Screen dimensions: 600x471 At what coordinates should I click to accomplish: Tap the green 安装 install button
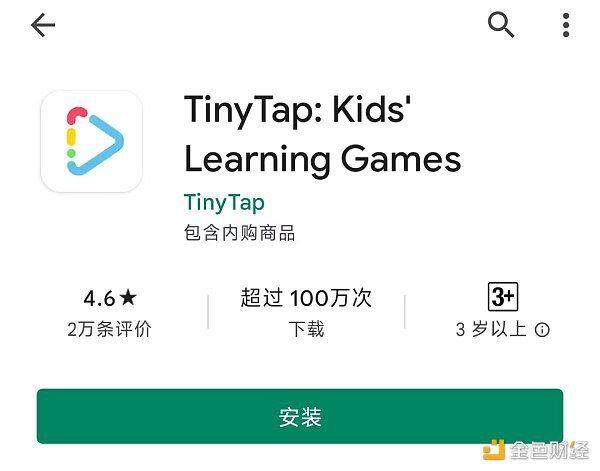(300, 416)
